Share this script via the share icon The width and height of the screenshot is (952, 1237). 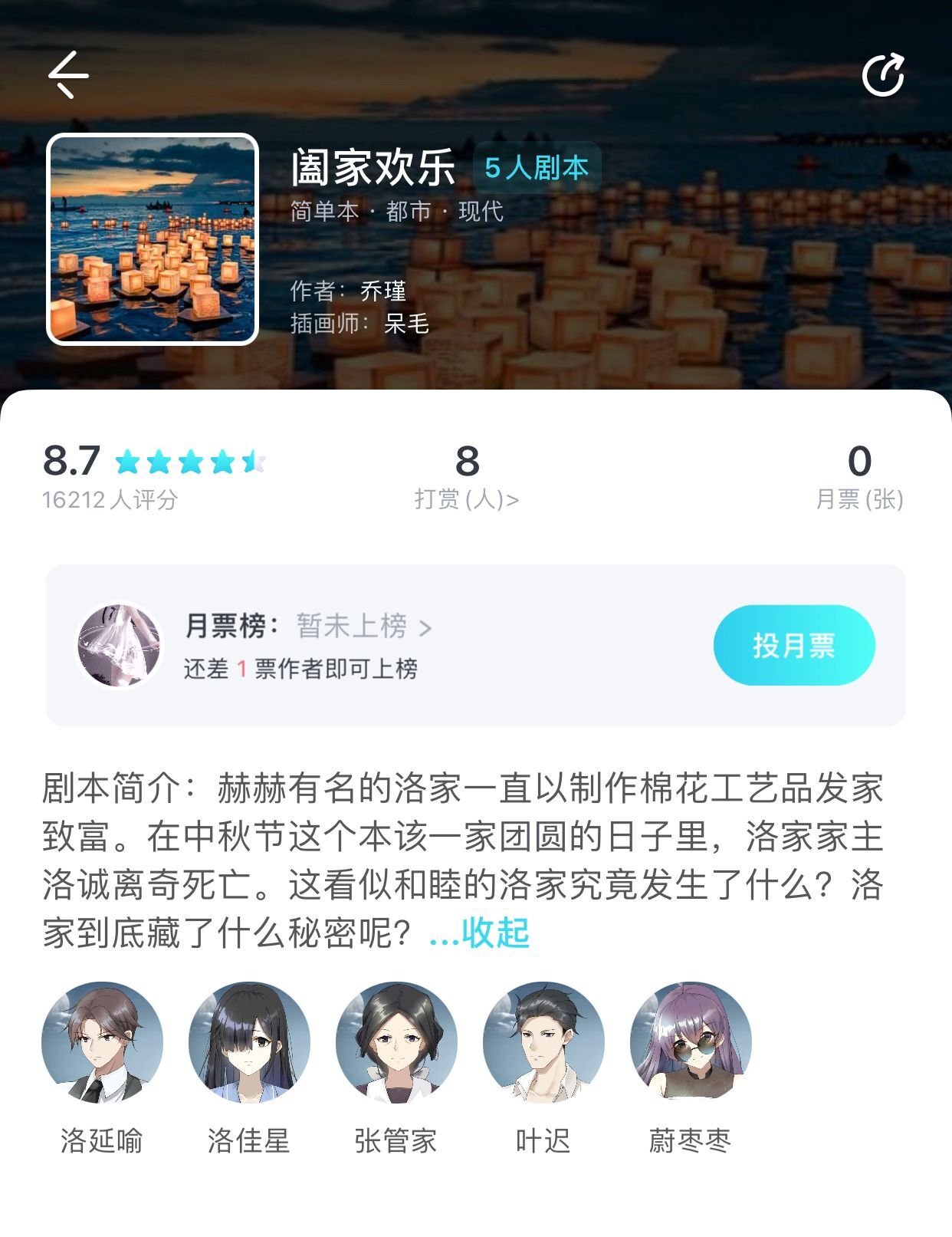[x=883, y=74]
